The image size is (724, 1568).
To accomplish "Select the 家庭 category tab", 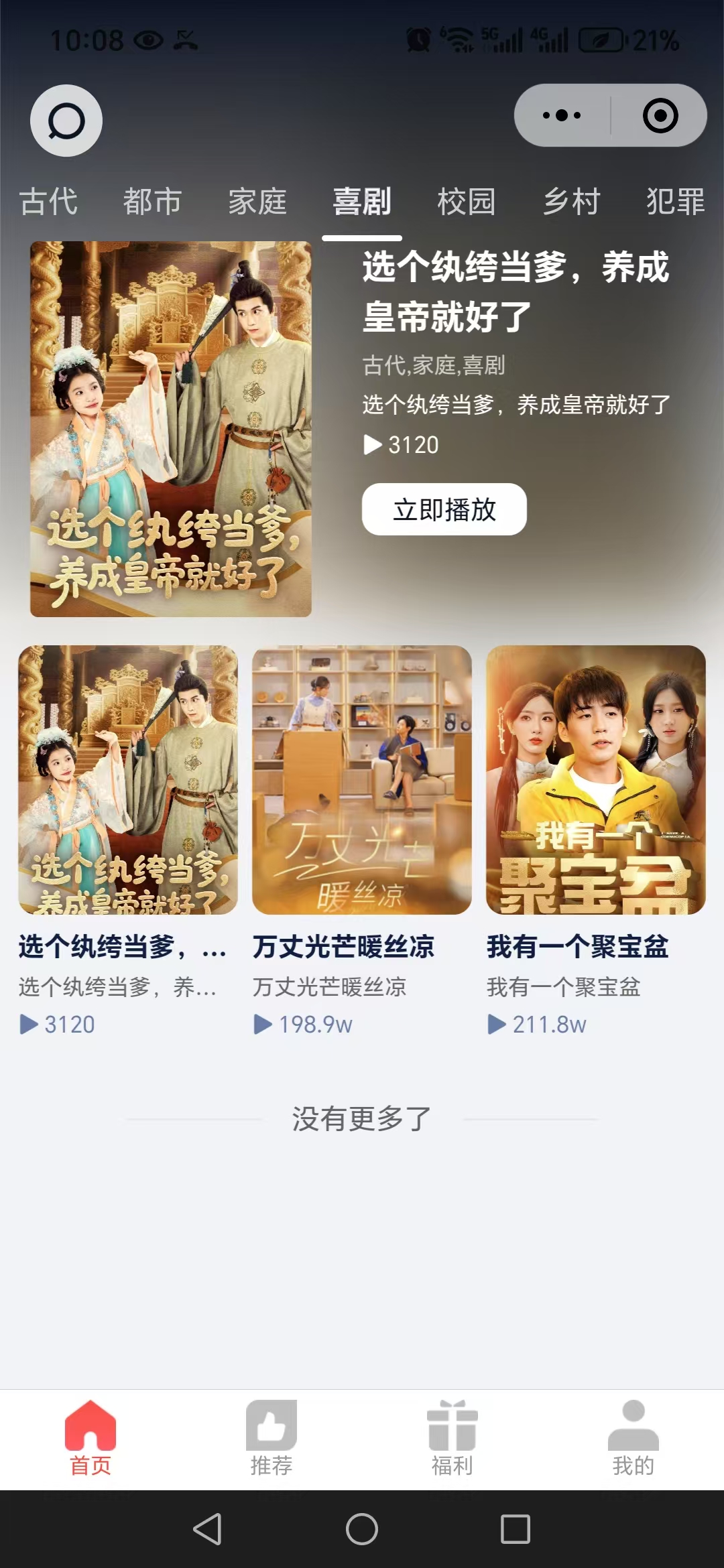I will point(257,202).
